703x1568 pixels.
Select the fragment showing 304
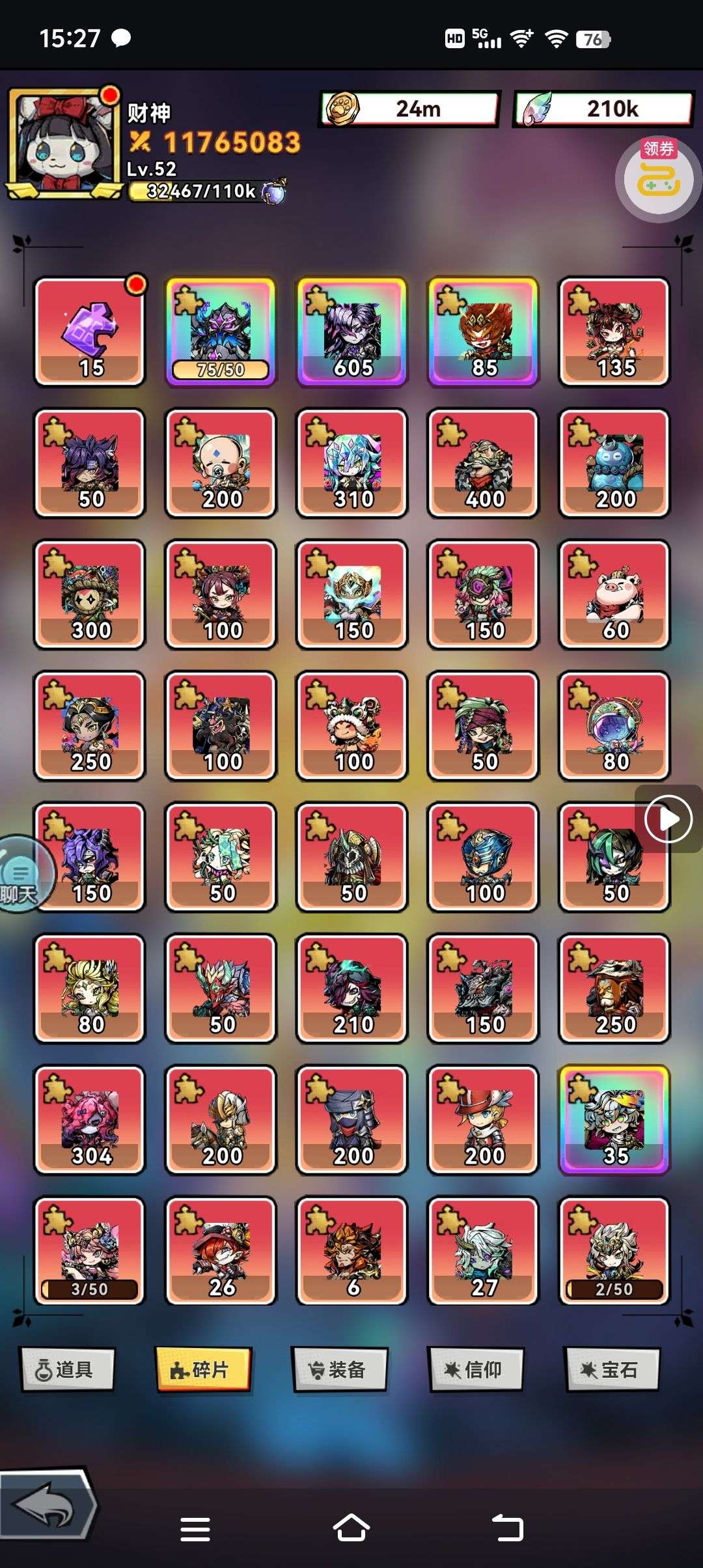[x=90, y=1120]
